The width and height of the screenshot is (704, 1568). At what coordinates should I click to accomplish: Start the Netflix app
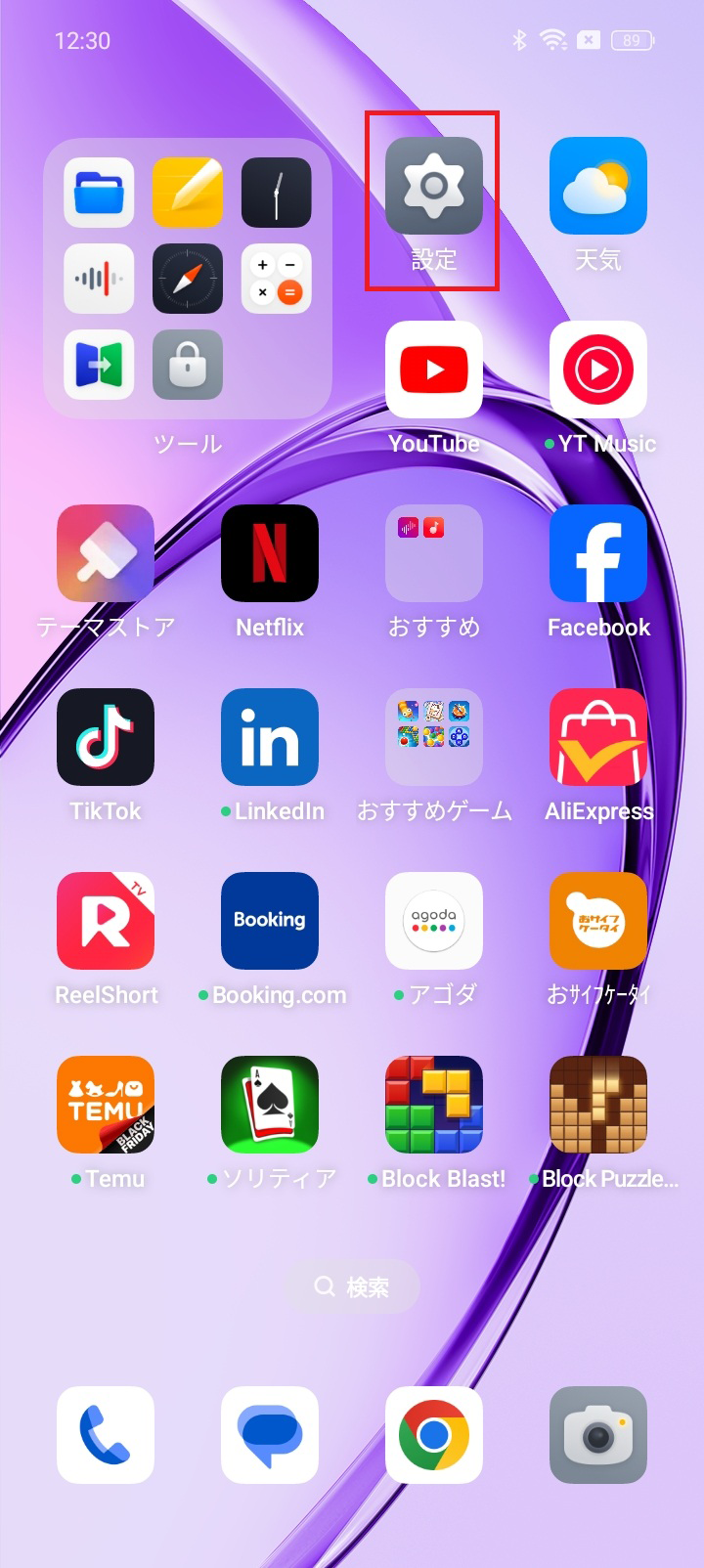[269, 553]
